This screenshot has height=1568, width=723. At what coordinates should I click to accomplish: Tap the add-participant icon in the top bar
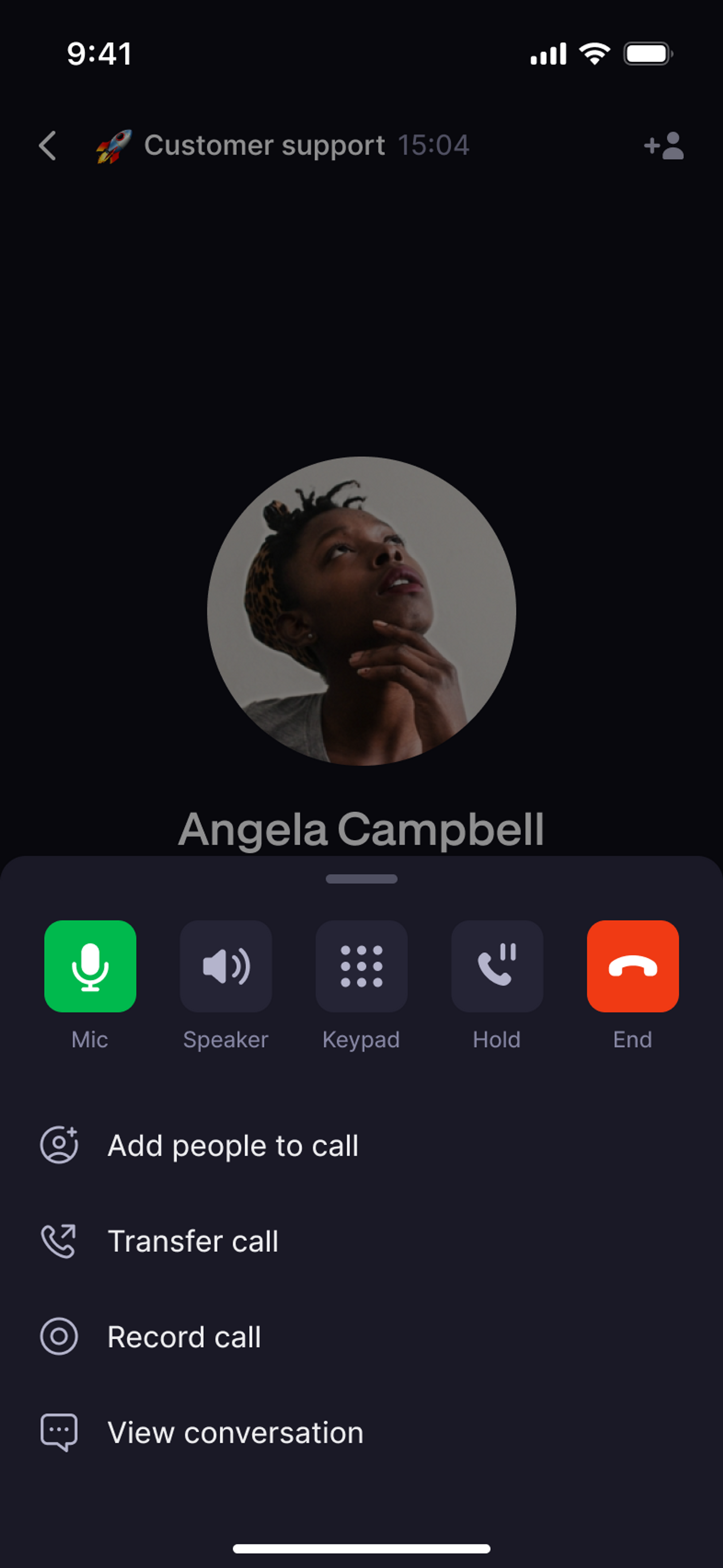point(663,146)
